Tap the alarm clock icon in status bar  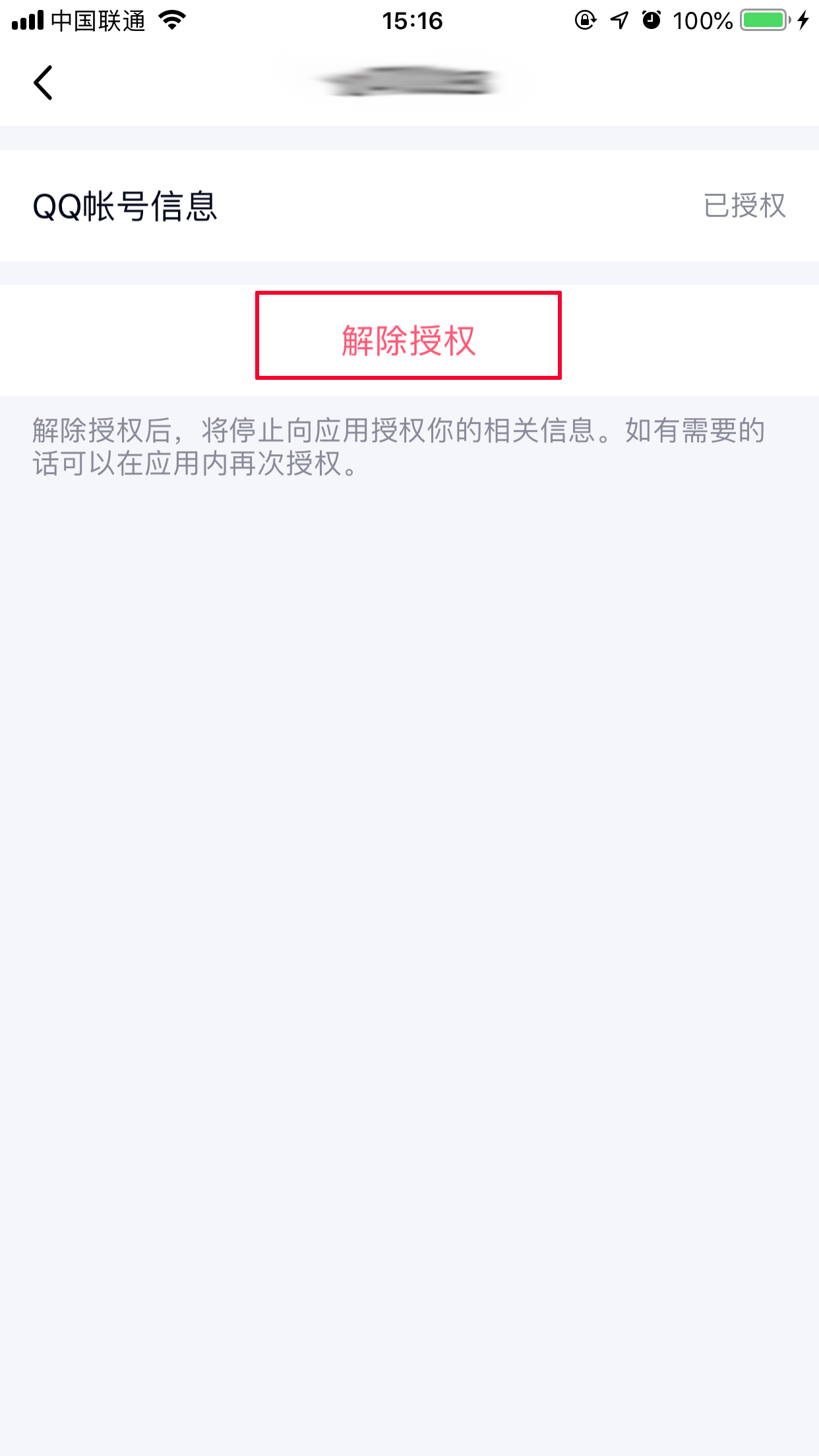click(x=652, y=21)
